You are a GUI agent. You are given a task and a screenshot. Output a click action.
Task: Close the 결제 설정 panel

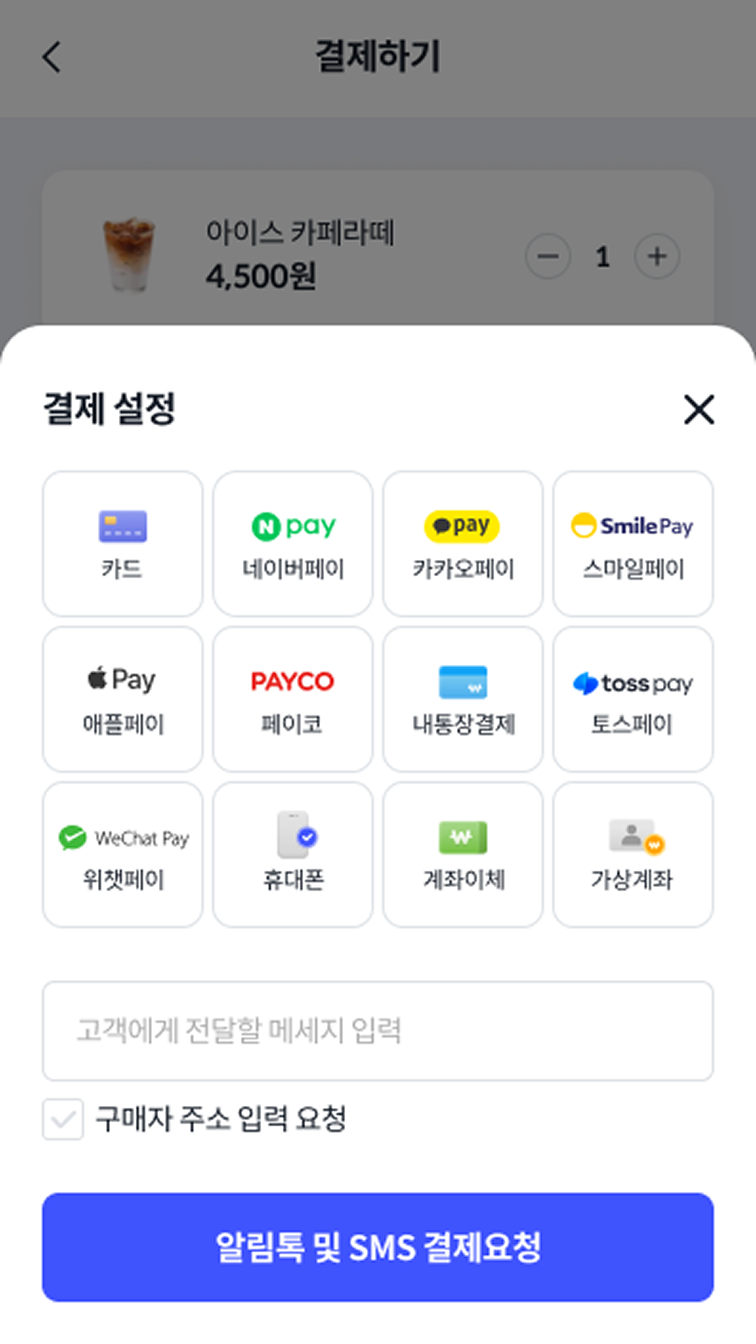[697, 410]
